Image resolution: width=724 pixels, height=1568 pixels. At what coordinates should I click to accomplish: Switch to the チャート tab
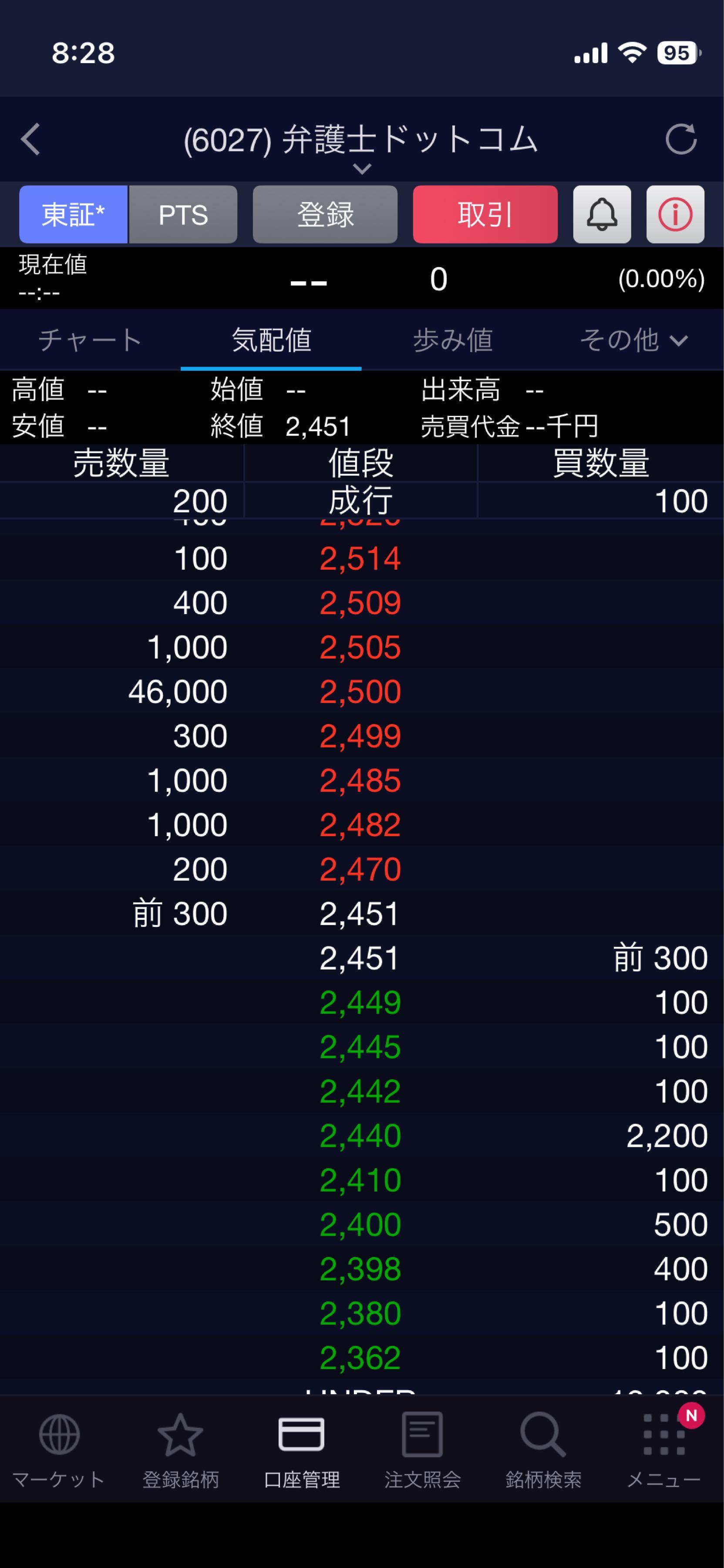coord(90,340)
